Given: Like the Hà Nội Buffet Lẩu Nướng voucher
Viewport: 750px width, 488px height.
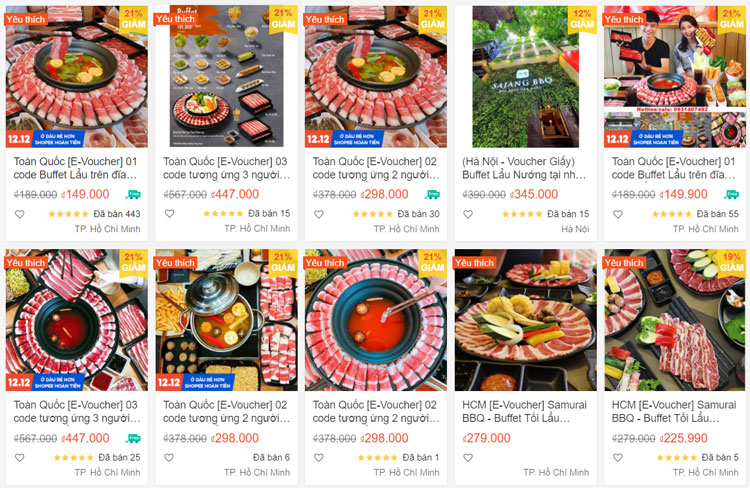Looking at the screenshot, I should tap(468, 214).
